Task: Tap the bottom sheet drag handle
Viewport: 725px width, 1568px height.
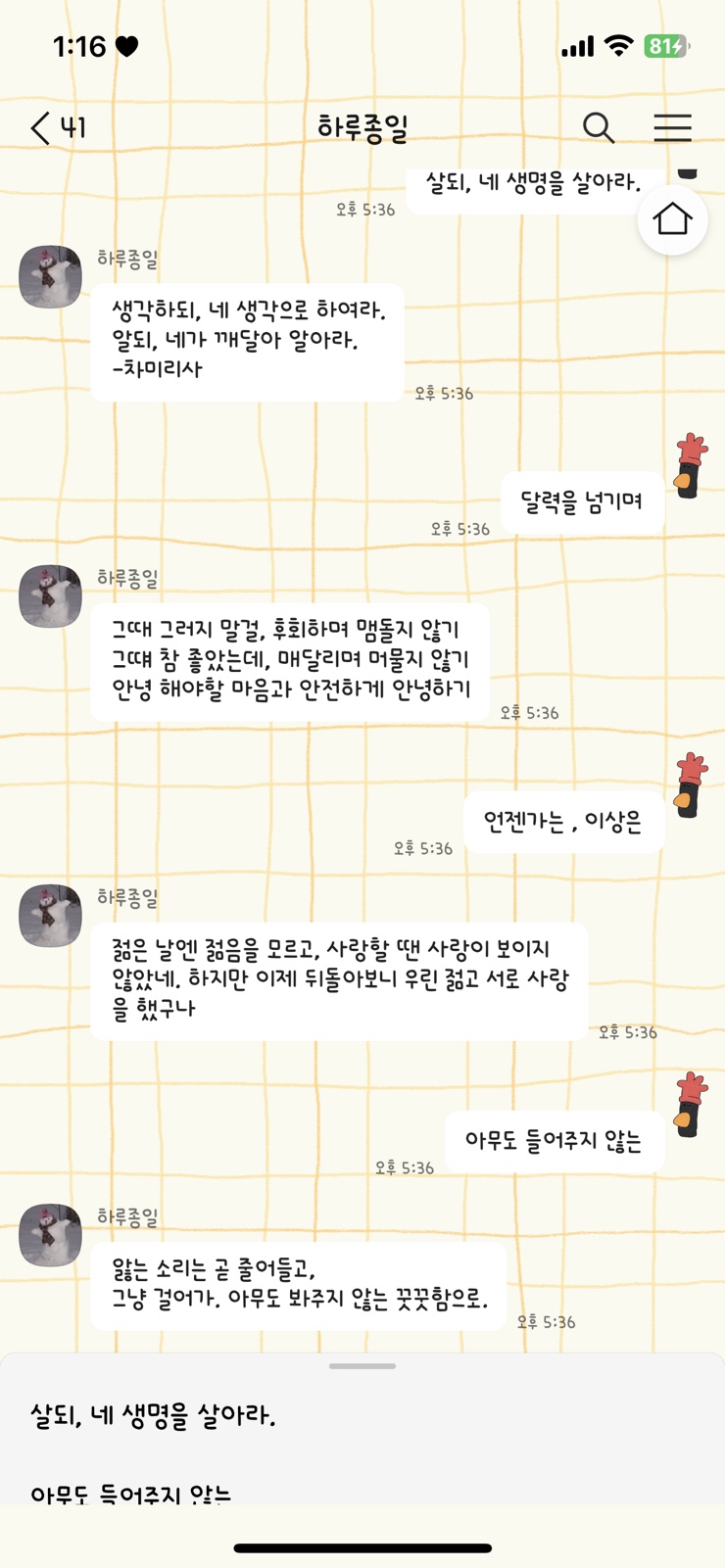Action: pos(362,1365)
